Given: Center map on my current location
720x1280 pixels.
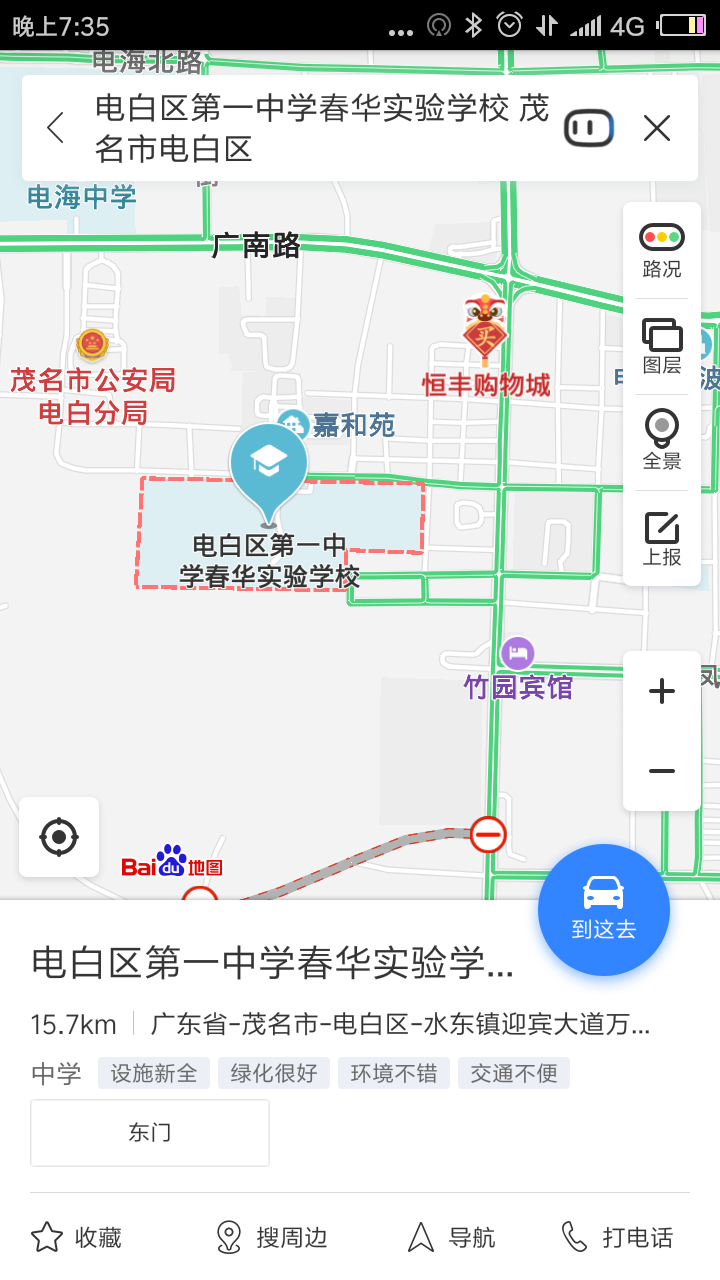Looking at the screenshot, I should [59, 836].
